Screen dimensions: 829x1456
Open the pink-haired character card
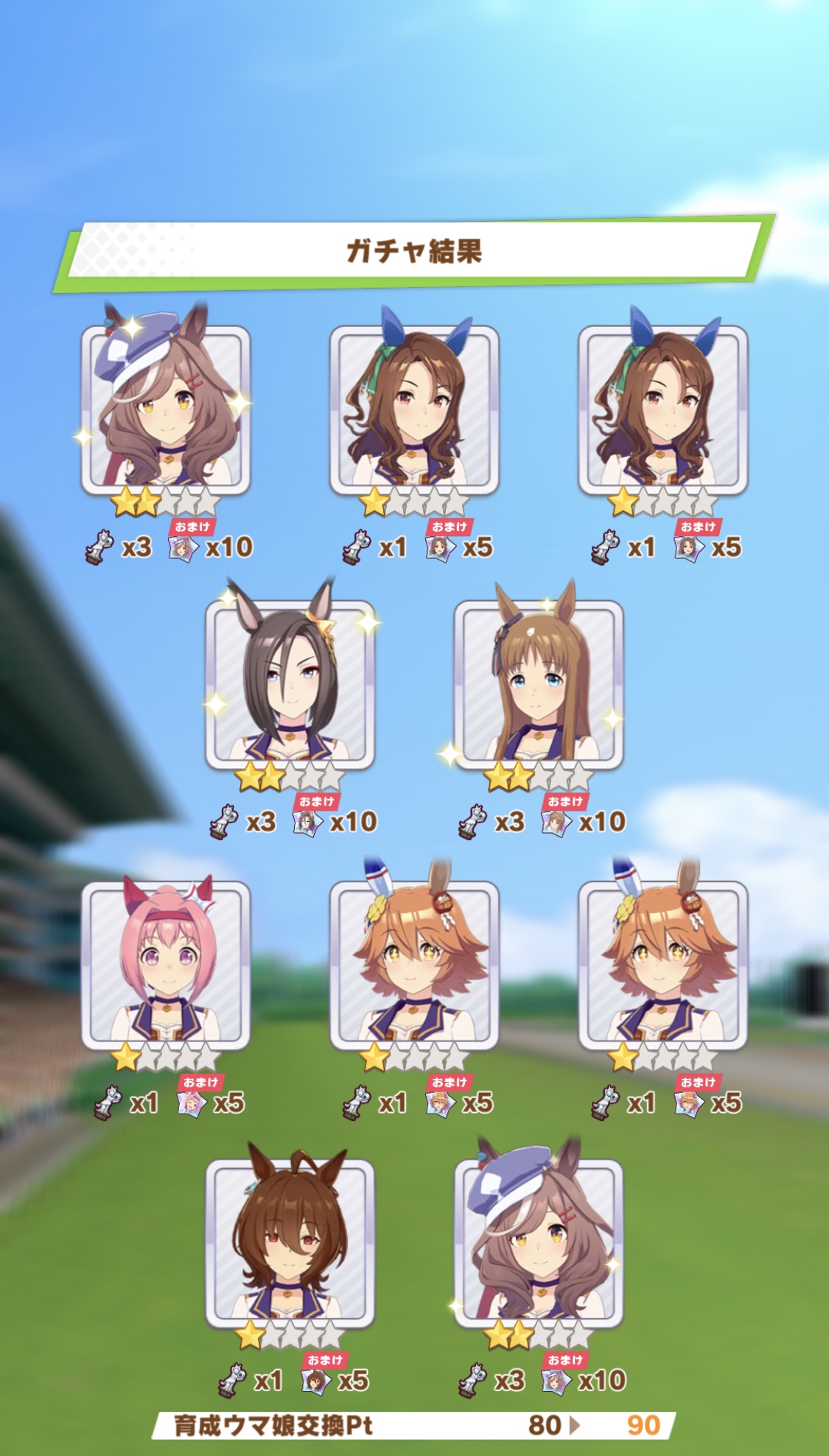[166, 965]
